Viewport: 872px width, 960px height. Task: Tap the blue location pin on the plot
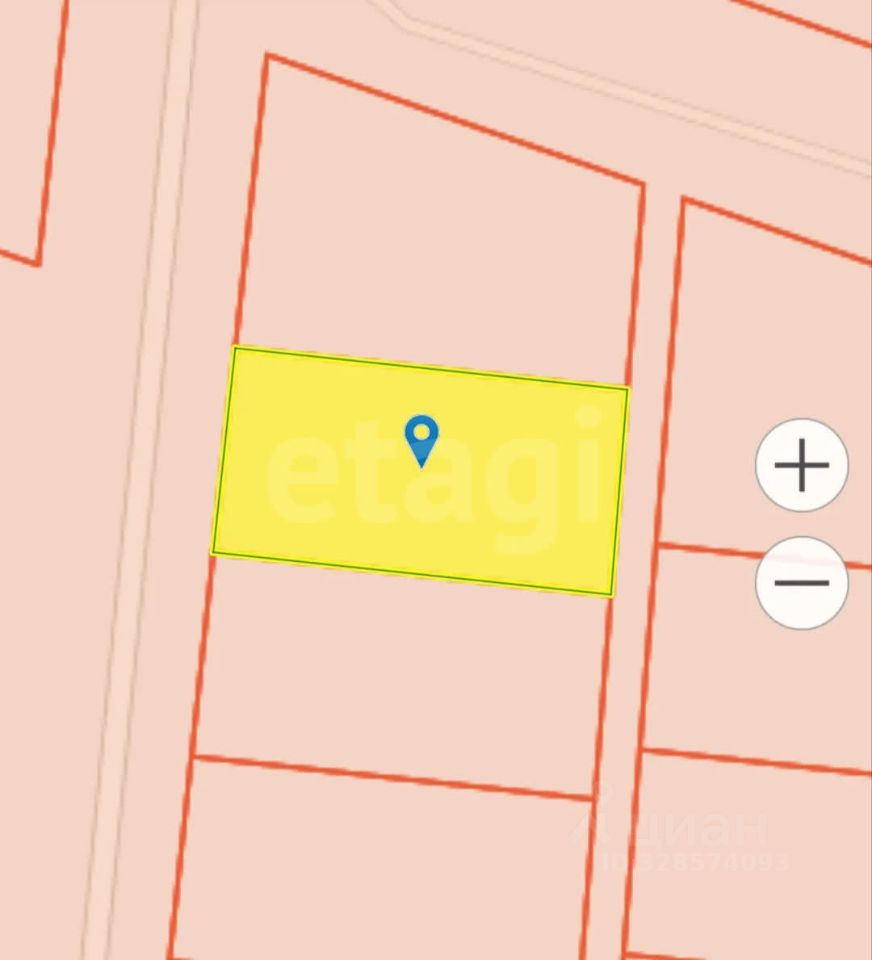(x=421, y=438)
